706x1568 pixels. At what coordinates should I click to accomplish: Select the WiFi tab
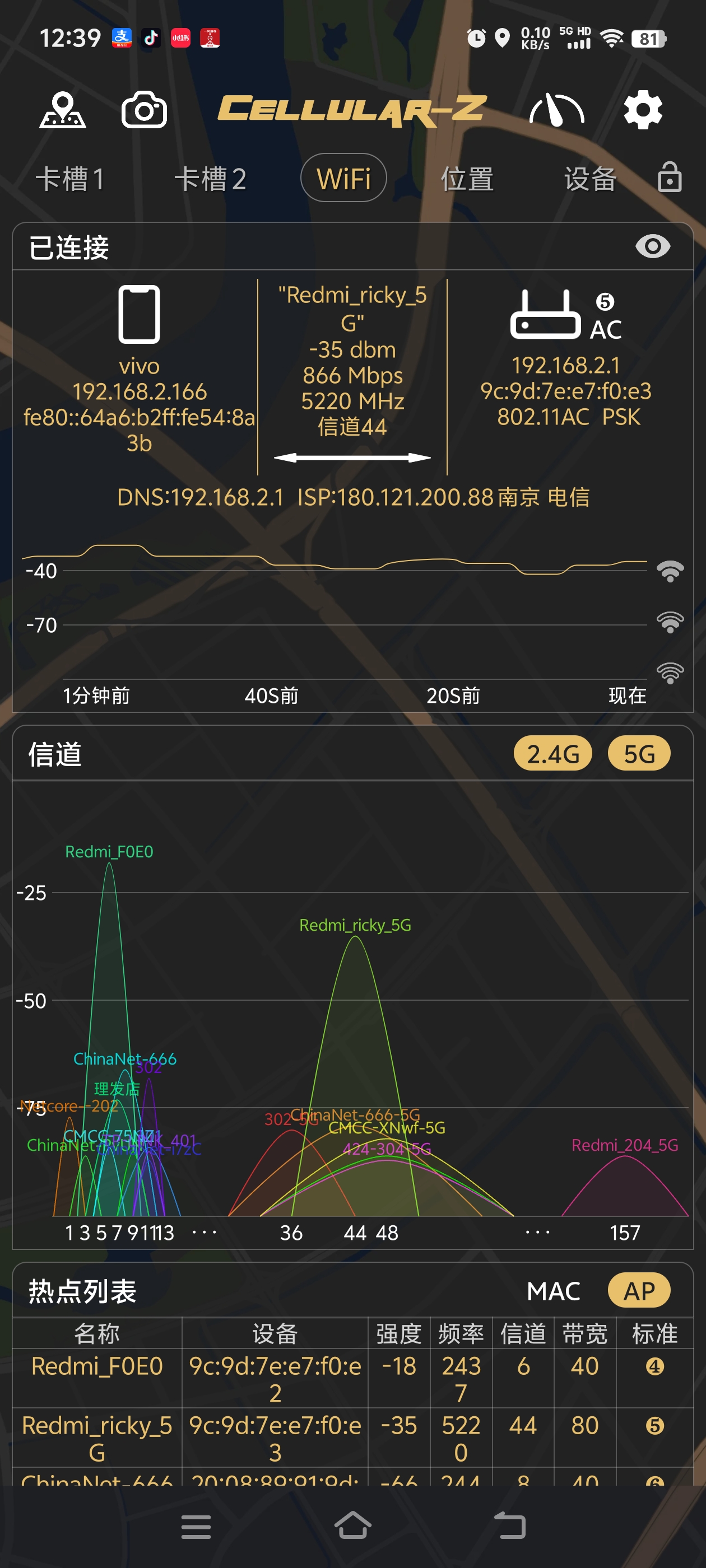click(343, 178)
